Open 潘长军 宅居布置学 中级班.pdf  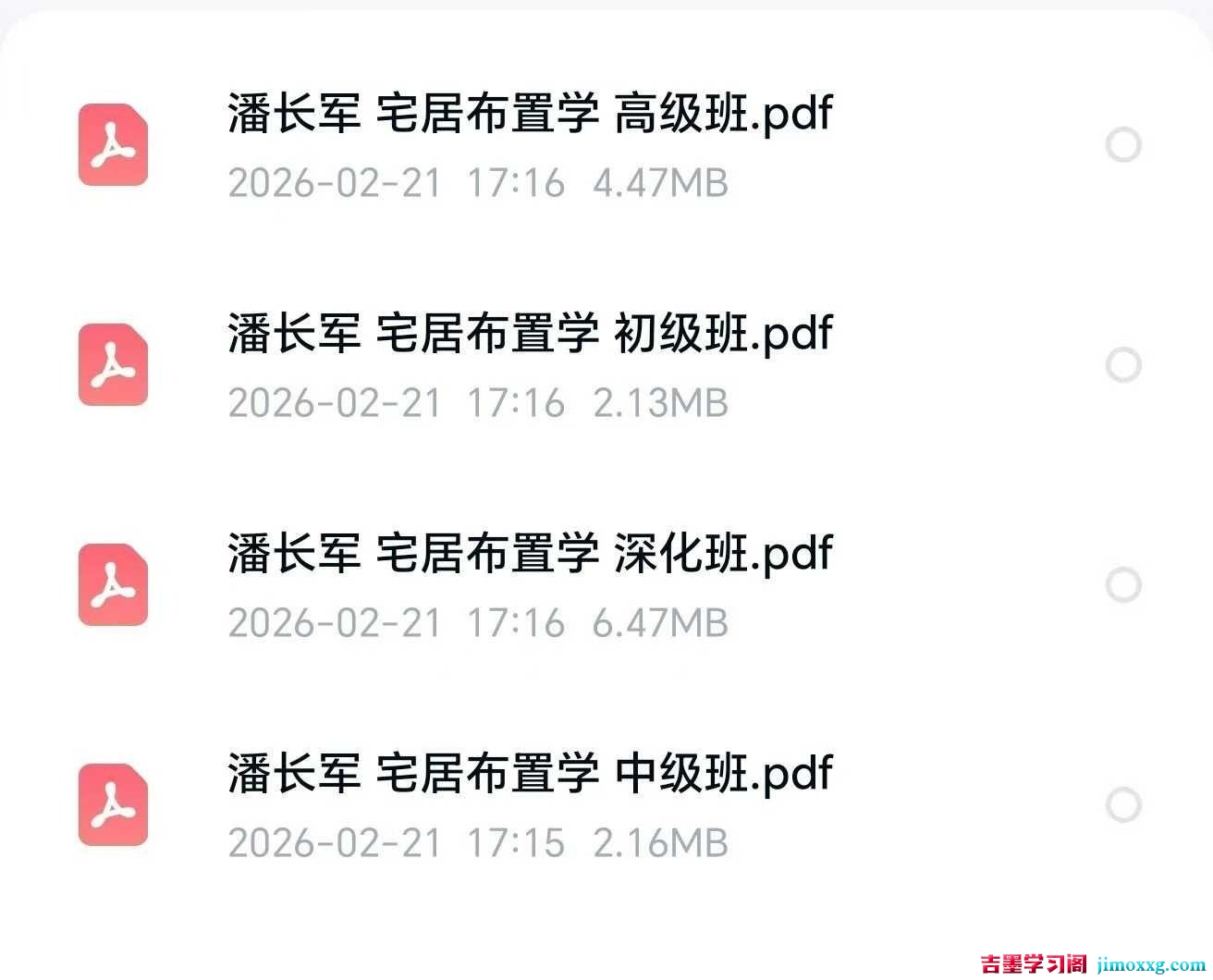click(529, 775)
